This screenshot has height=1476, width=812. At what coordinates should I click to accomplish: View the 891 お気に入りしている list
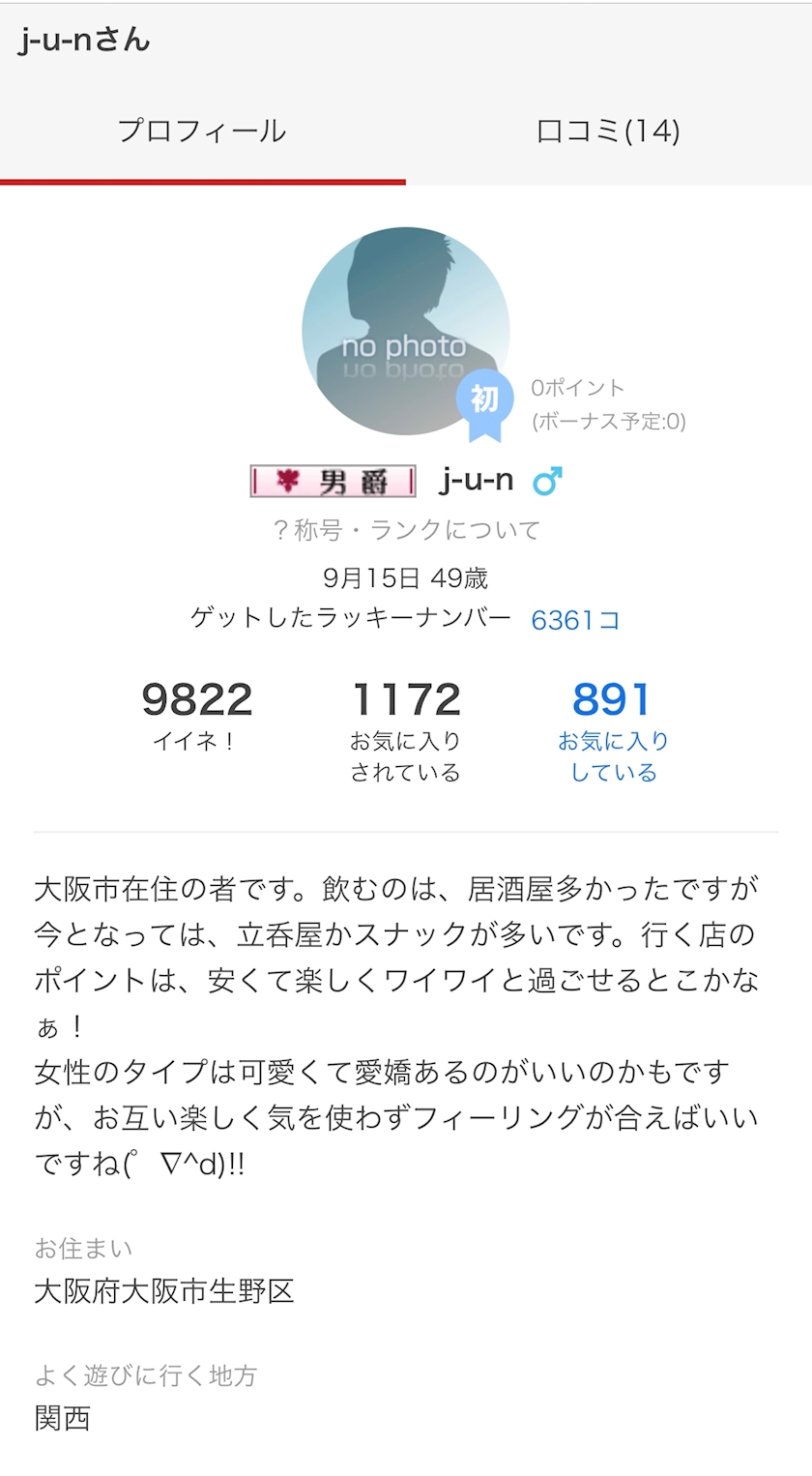coord(613,731)
